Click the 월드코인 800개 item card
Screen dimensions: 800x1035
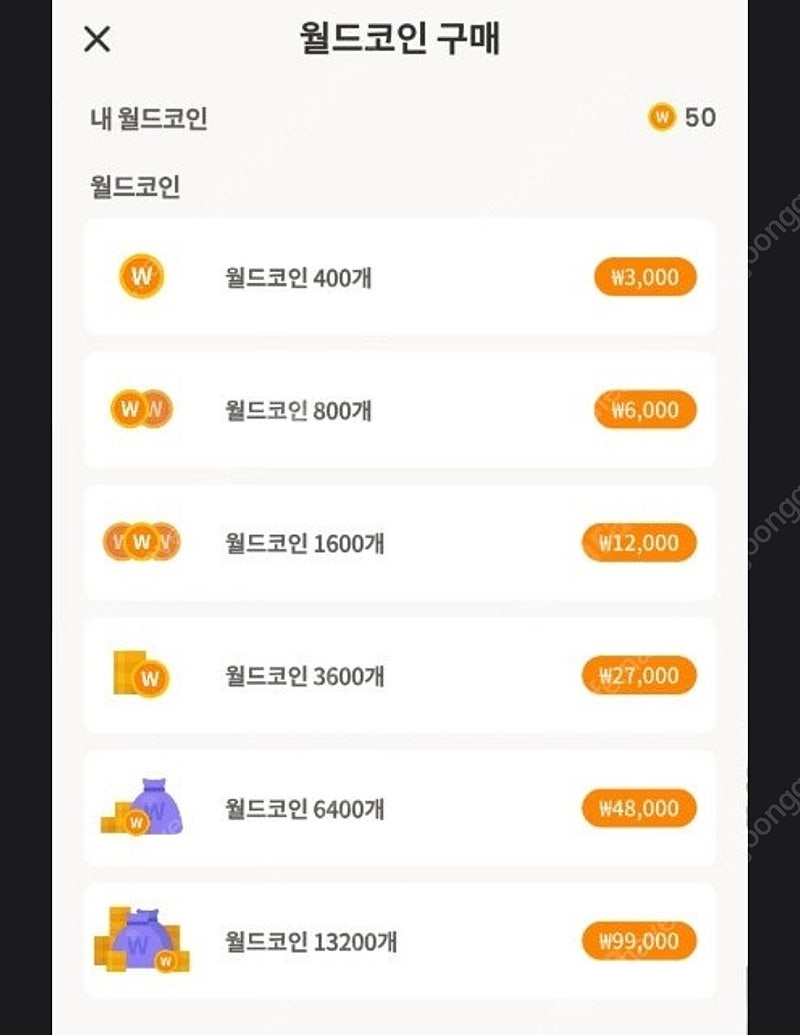point(400,409)
